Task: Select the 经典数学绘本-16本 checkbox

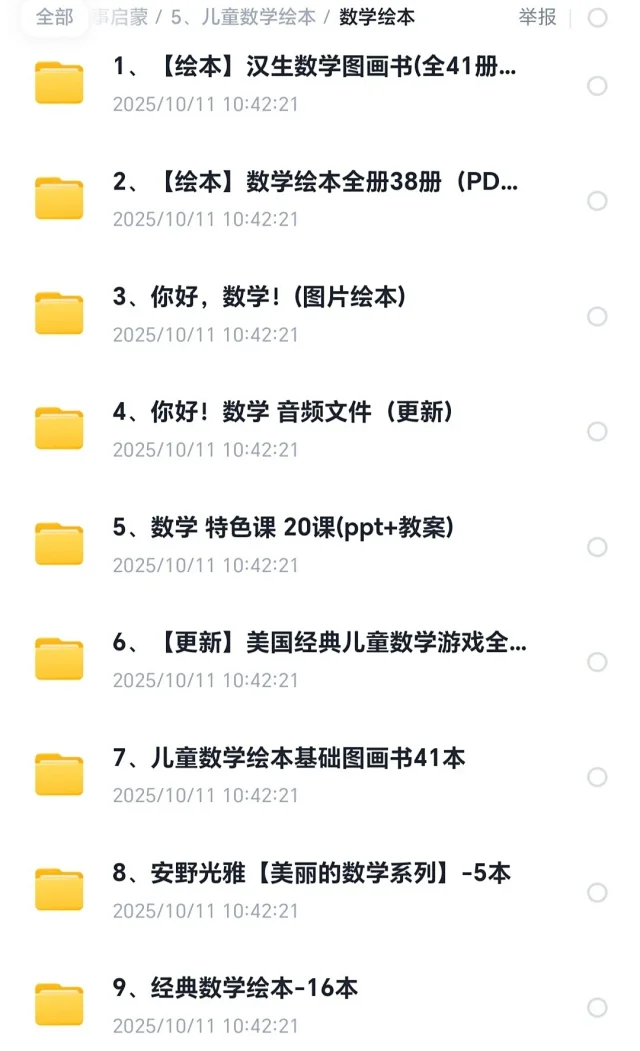Action: [597, 1007]
